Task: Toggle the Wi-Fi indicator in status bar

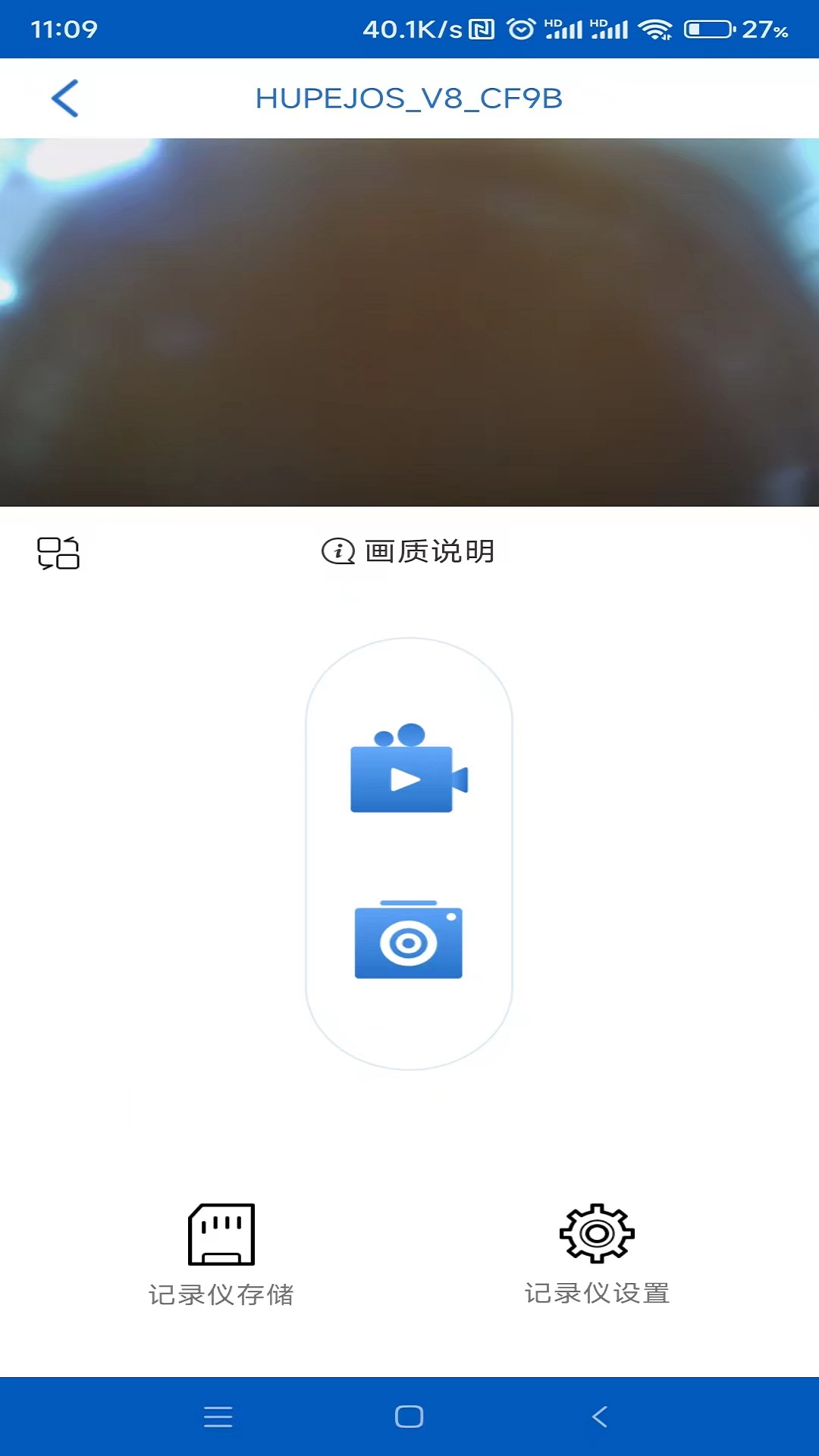Action: pyautogui.click(x=656, y=29)
